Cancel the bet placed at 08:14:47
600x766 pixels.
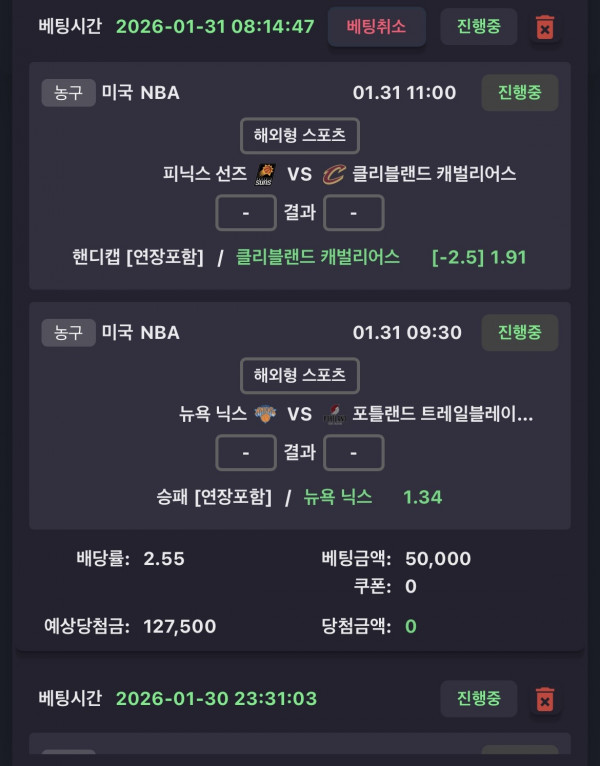coord(376,27)
